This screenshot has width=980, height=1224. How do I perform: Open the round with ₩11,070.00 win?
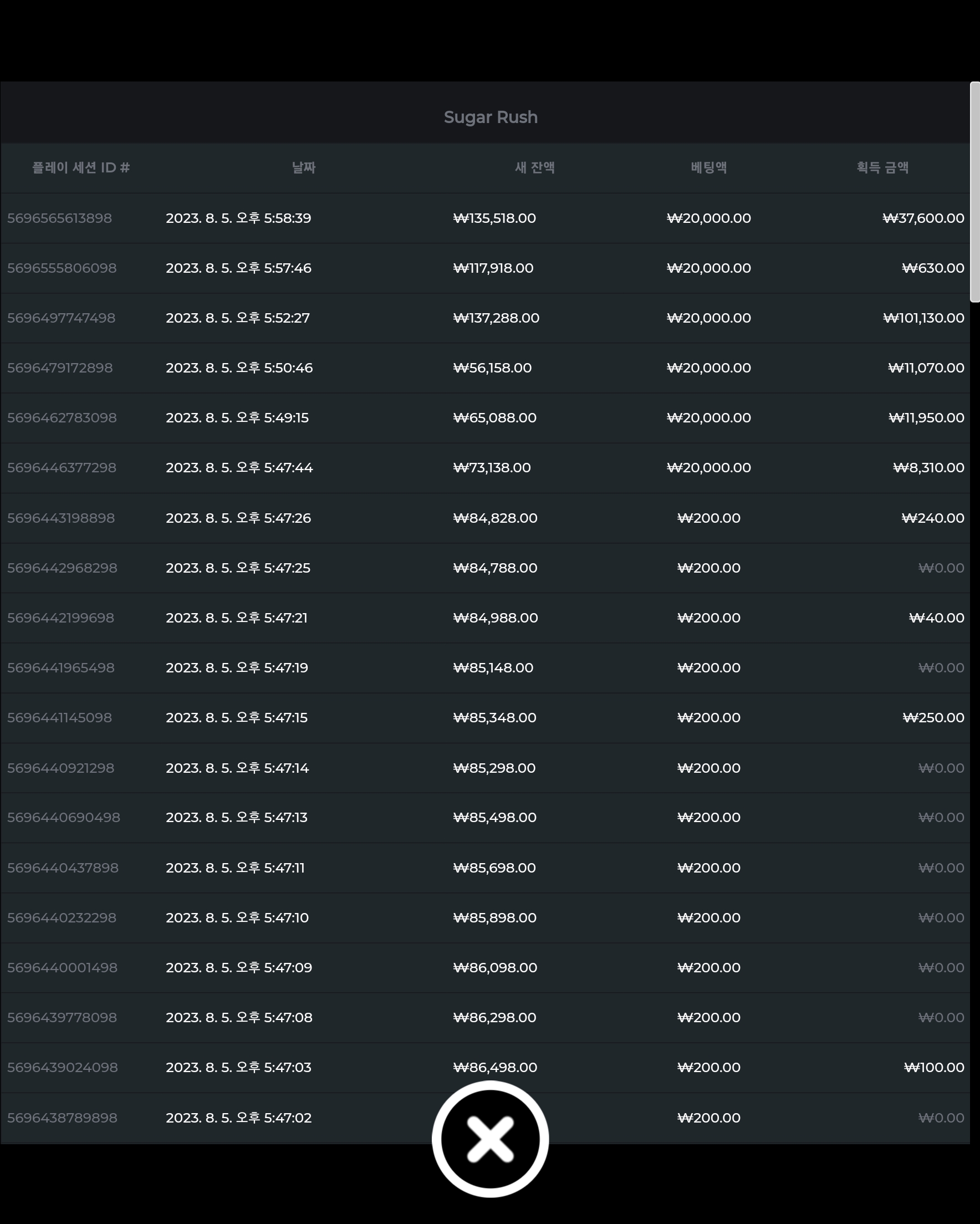[x=485, y=368]
